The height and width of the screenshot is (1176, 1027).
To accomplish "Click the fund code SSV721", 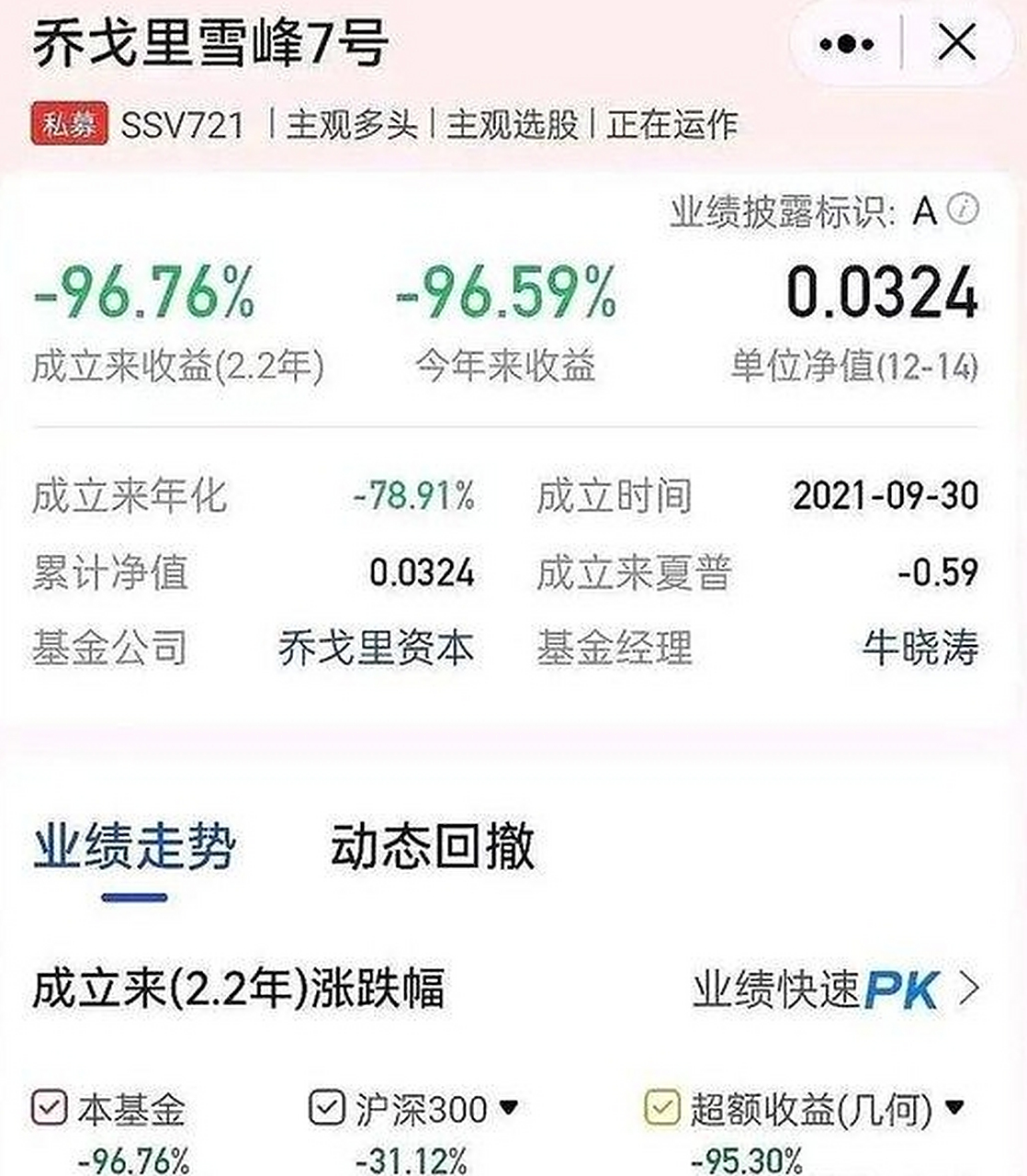I will coord(184,121).
